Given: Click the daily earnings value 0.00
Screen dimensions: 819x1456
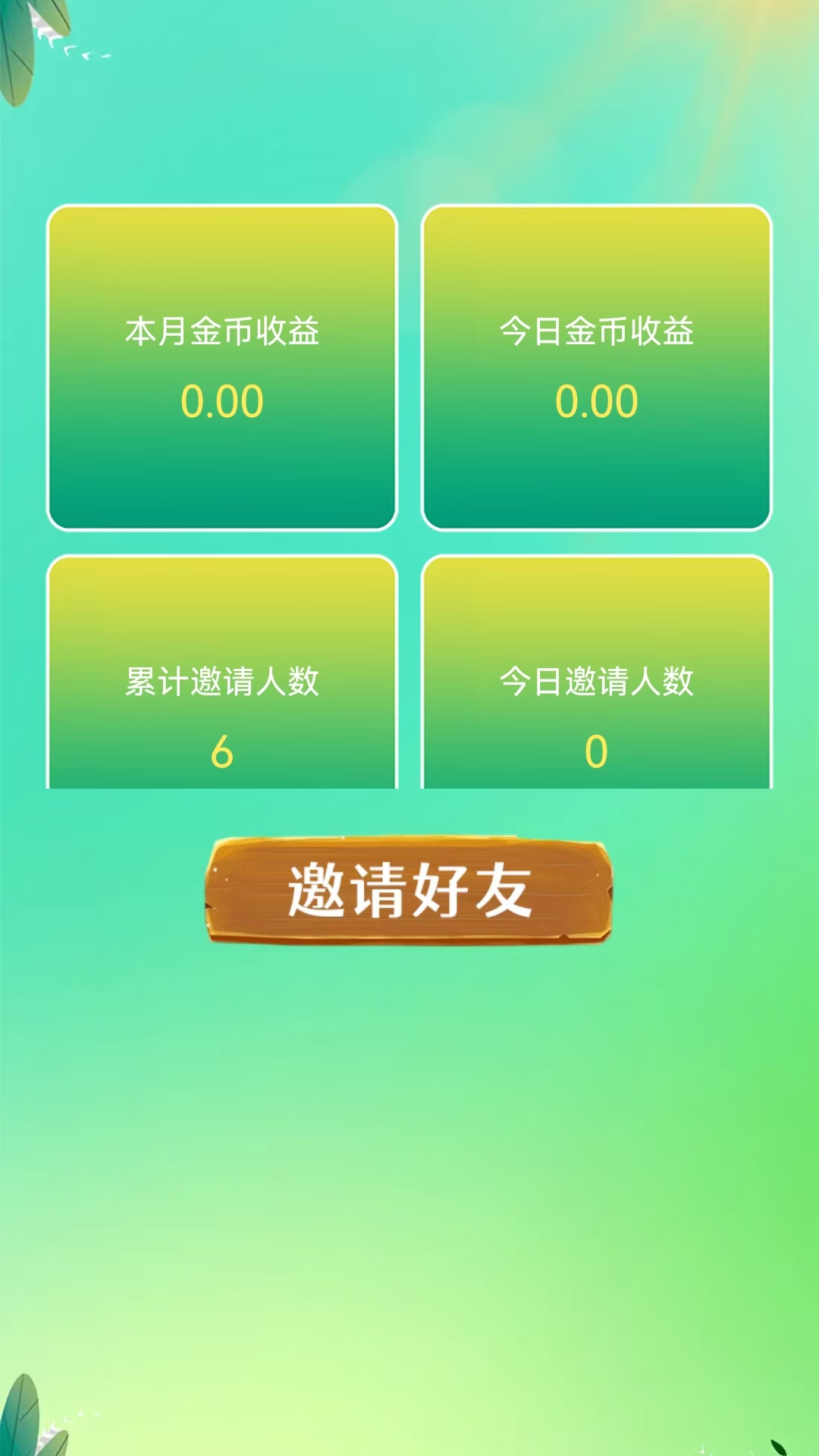Looking at the screenshot, I should (x=598, y=401).
